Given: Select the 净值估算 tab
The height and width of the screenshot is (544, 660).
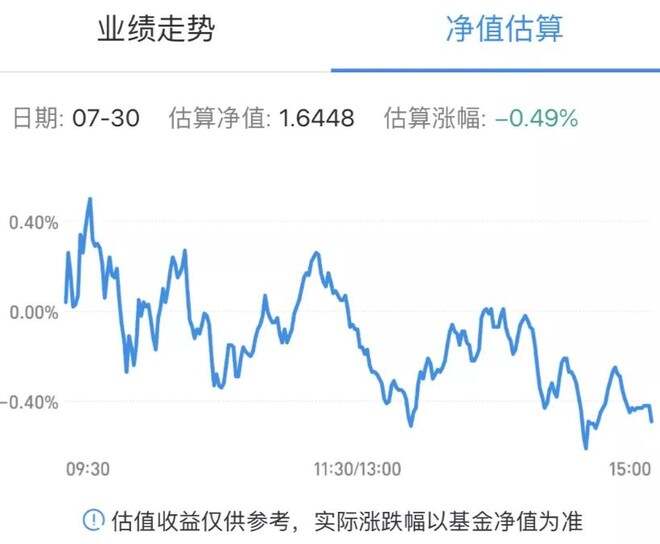Looking at the screenshot, I should (x=504, y=30).
